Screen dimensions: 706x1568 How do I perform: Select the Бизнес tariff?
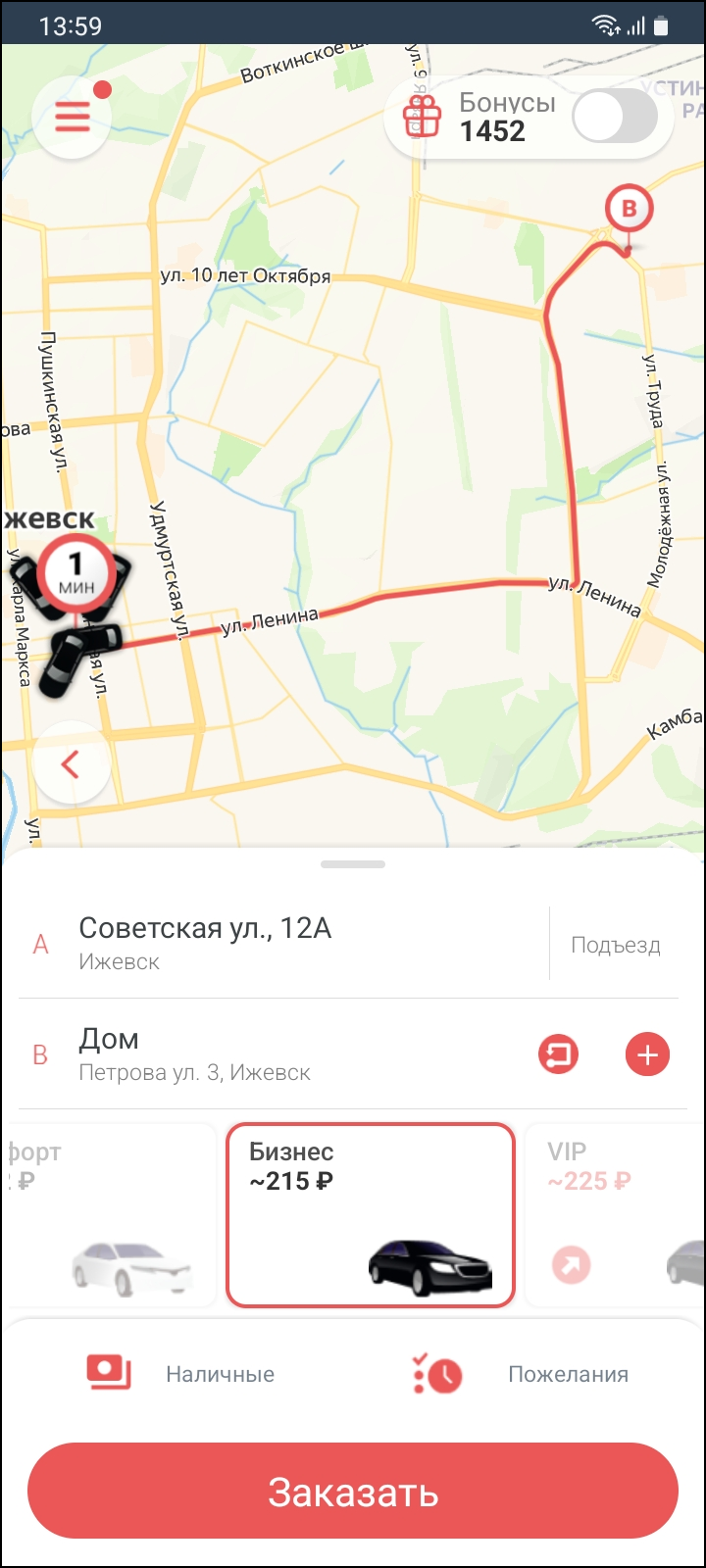pyautogui.click(x=371, y=1215)
